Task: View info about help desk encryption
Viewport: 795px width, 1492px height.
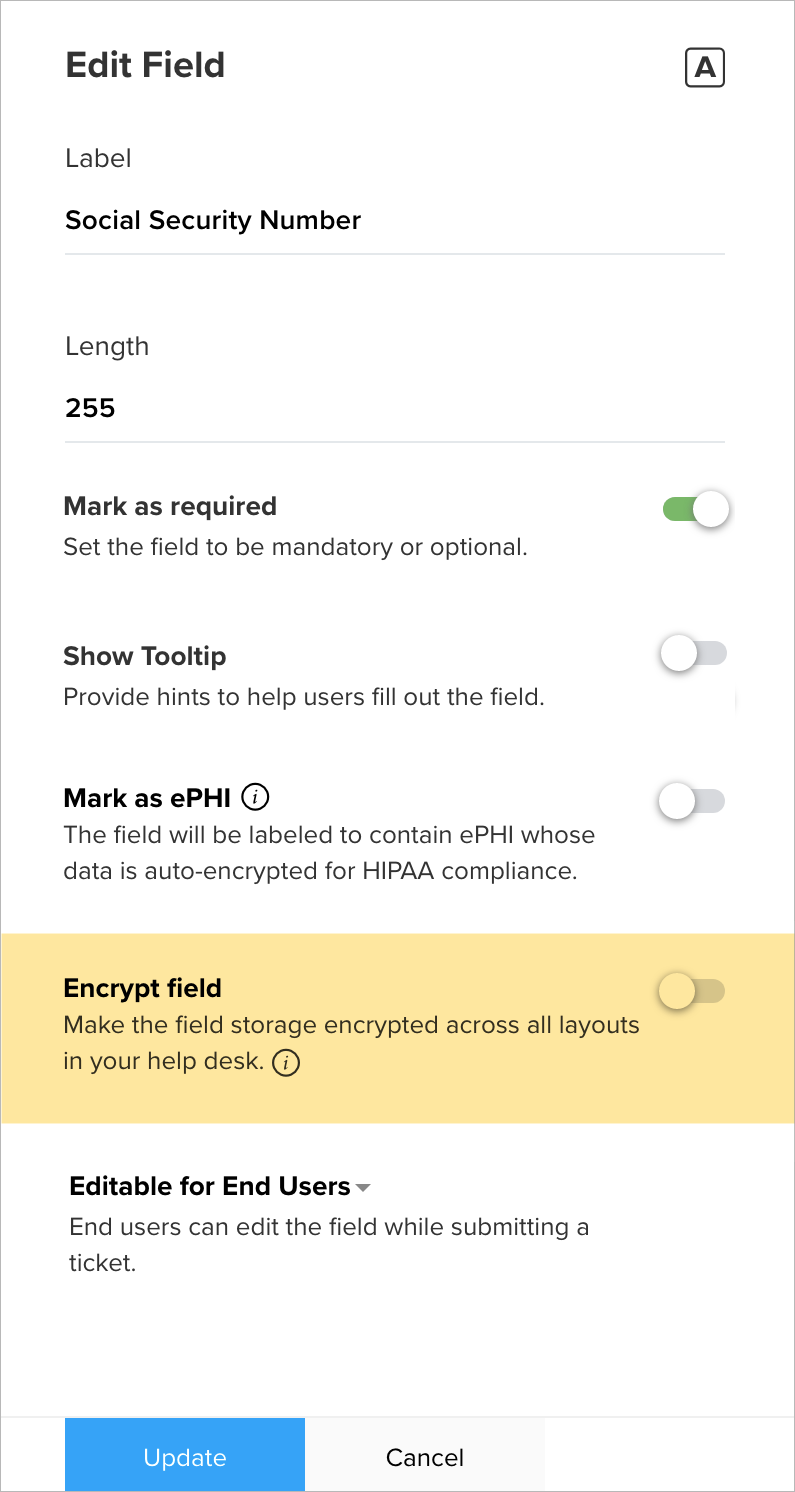Action: coord(286,1063)
